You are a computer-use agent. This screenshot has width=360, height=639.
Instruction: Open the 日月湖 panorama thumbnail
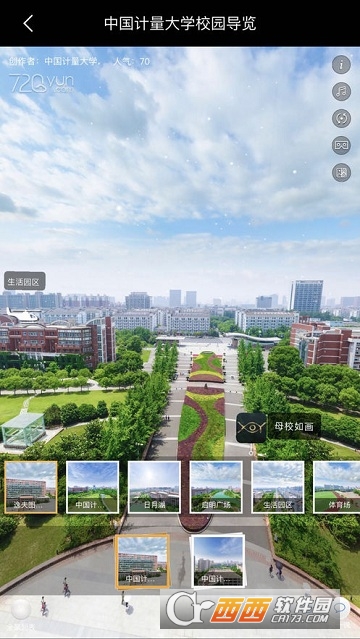pyautogui.click(x=154, y=487)
